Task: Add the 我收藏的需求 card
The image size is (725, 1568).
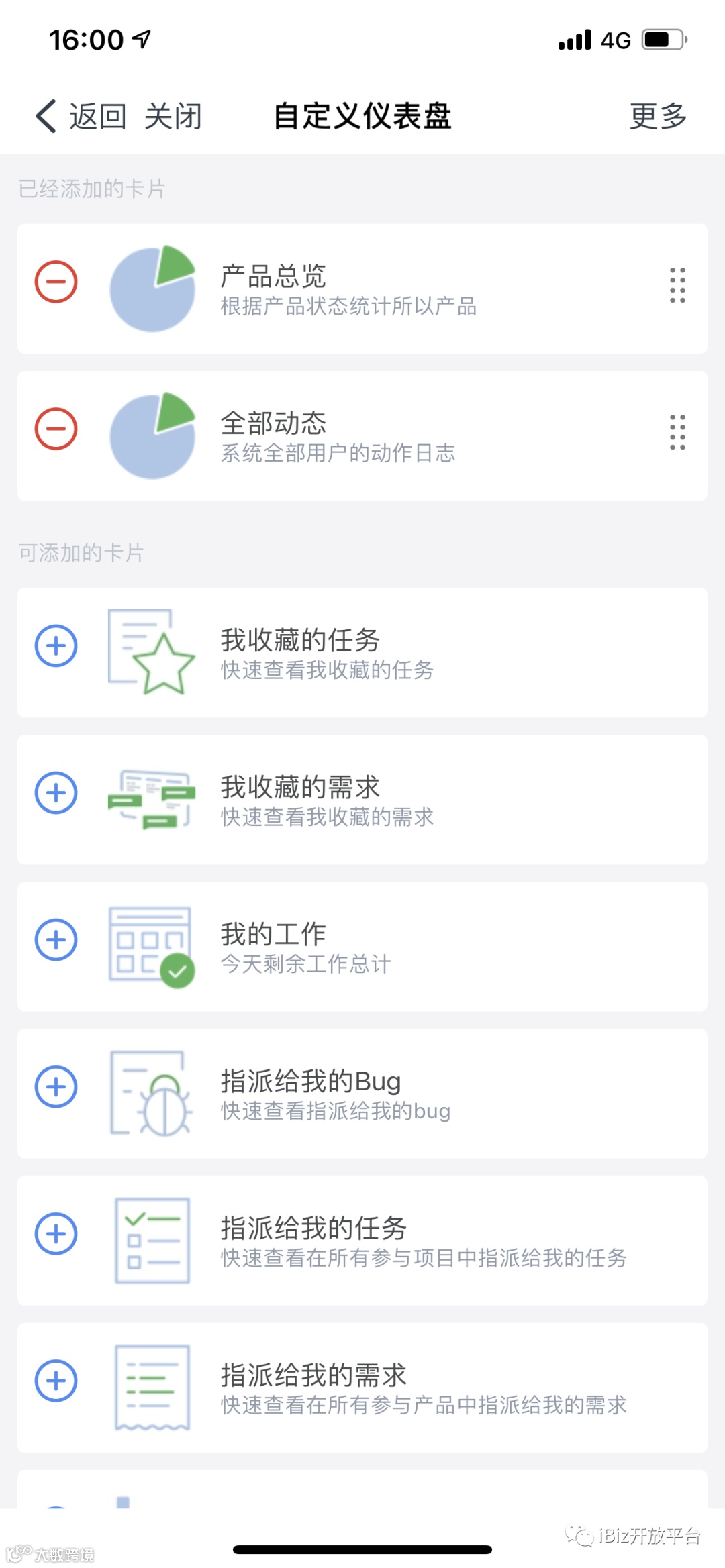Action: coord(56,793)
